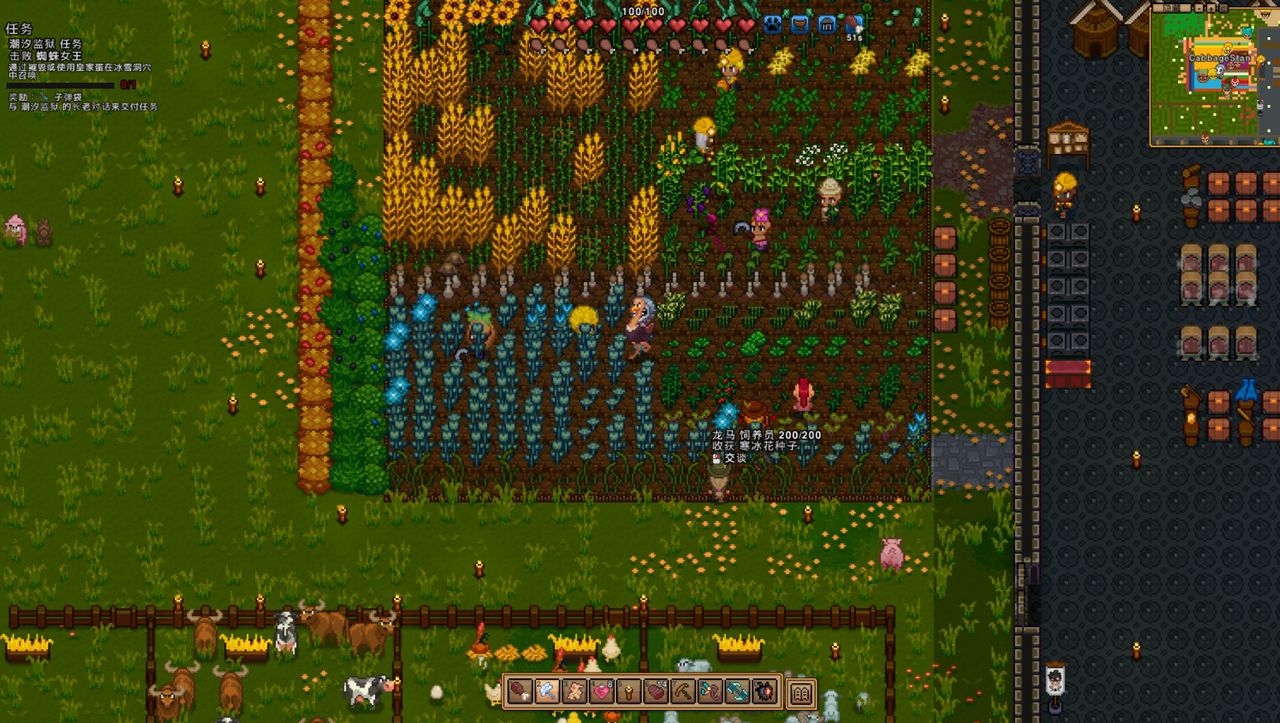Select the teal bow hotbar slot
The width and height of the screenshot is (1280, 723).
pos(710,691)
